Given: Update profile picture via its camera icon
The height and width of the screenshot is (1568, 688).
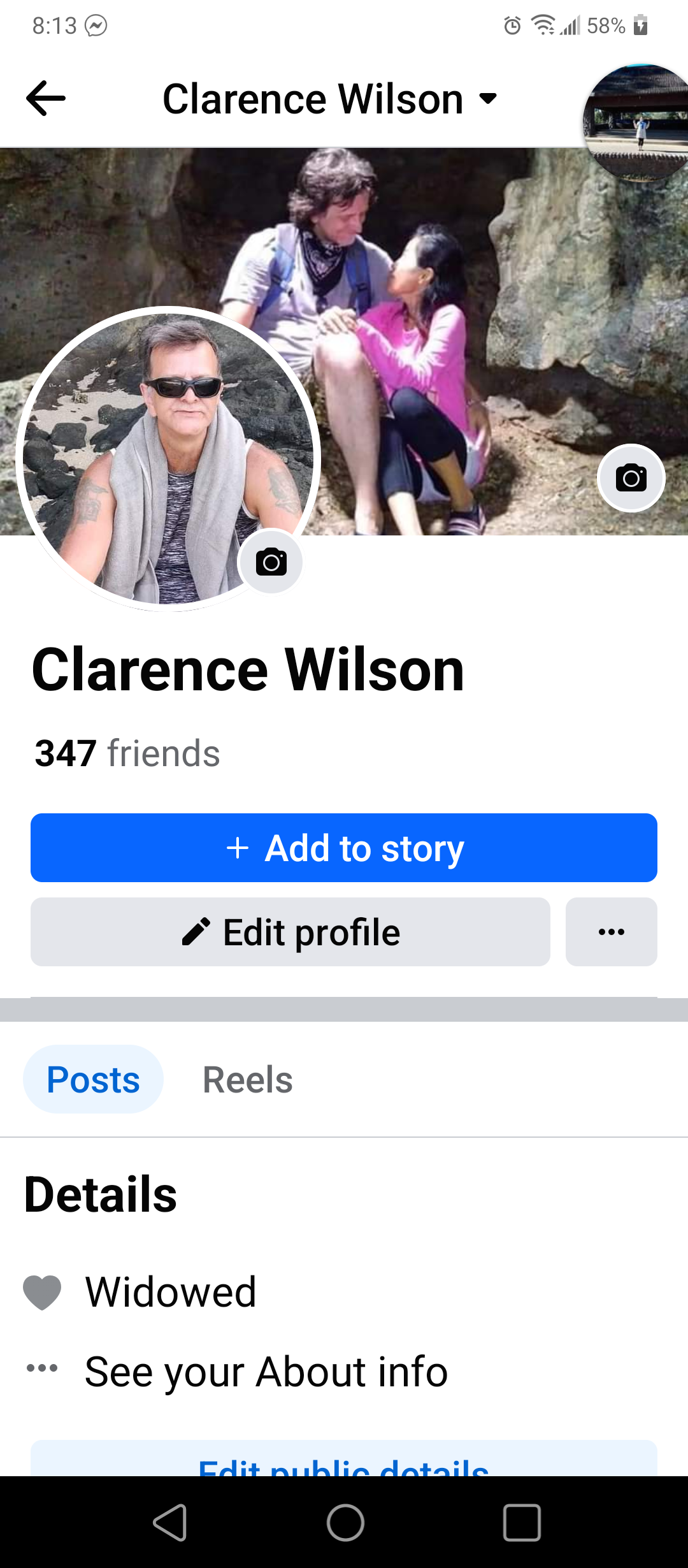Looking at the screenshot, I should pos(271,562).
